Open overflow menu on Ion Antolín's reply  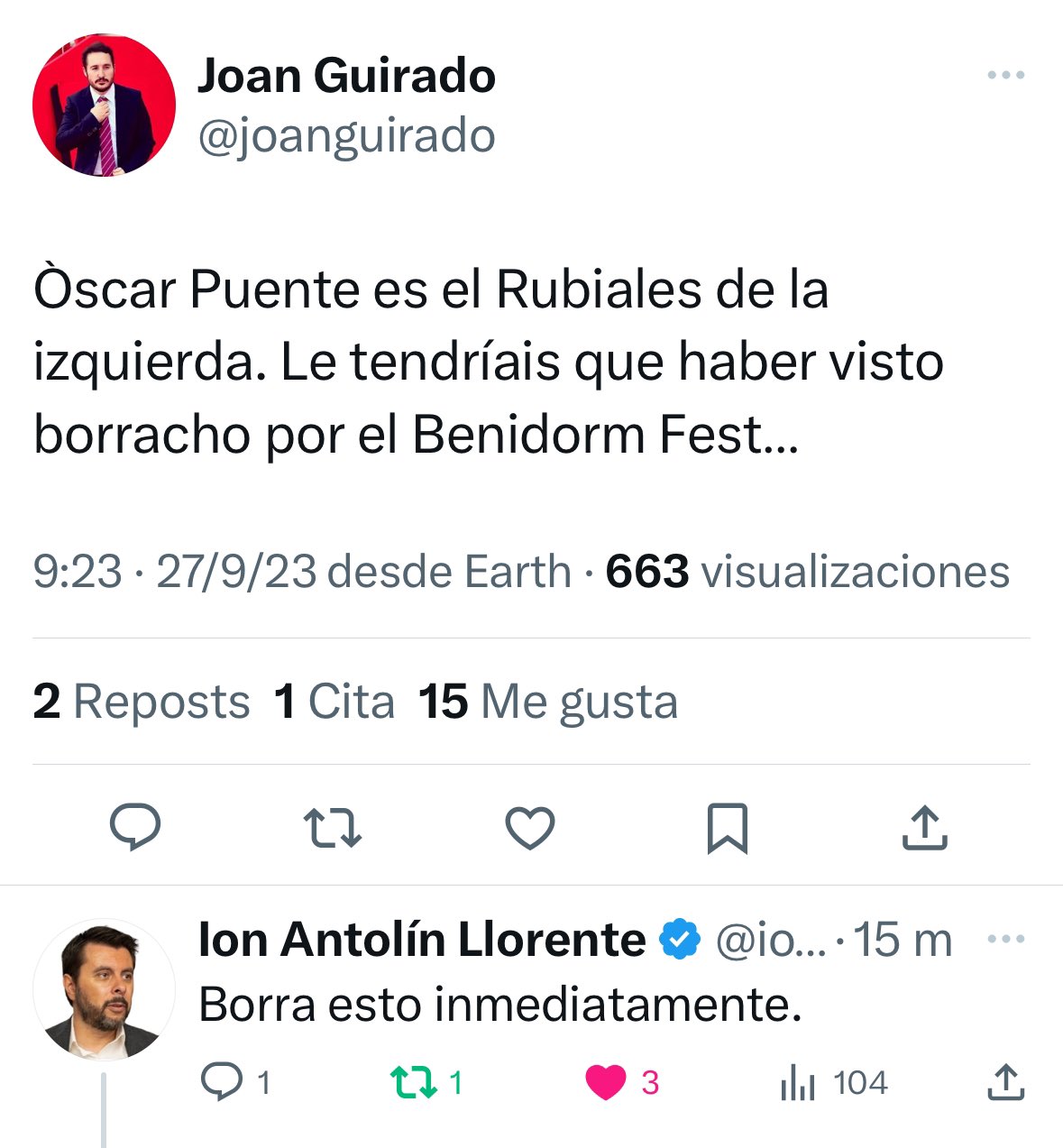click(1006, 940)
